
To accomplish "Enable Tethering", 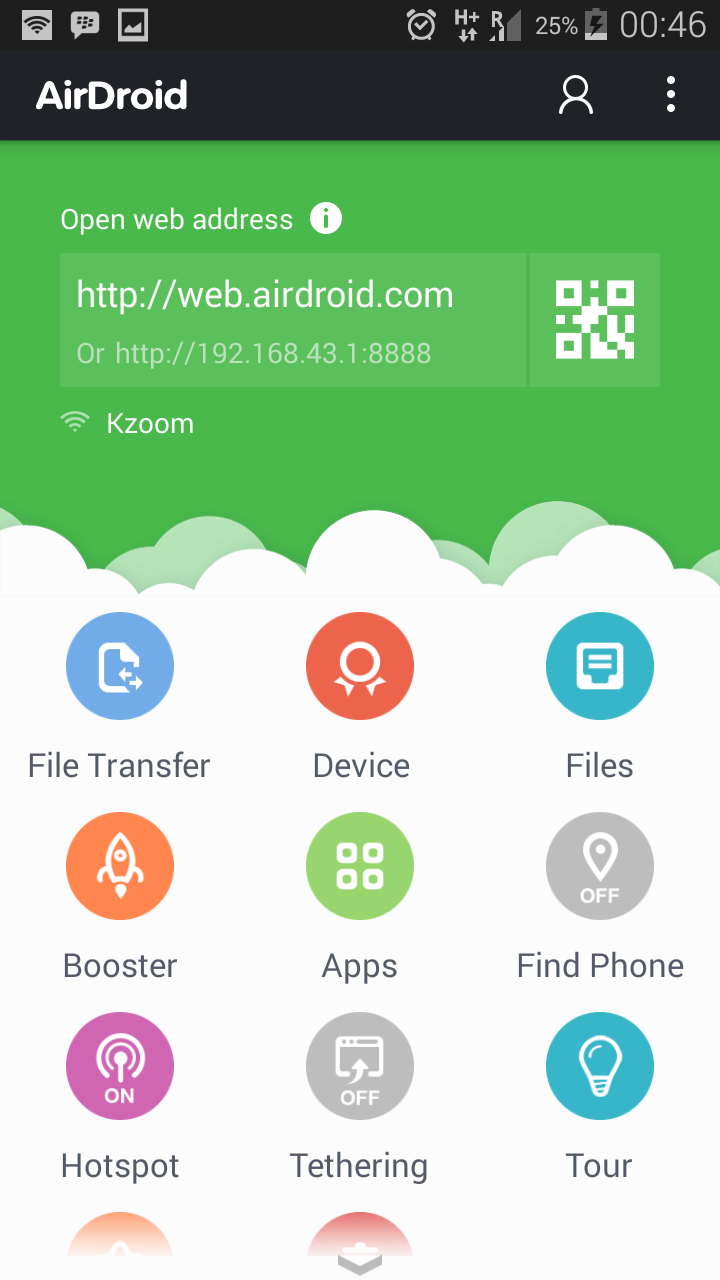I will click(360, 1066).
